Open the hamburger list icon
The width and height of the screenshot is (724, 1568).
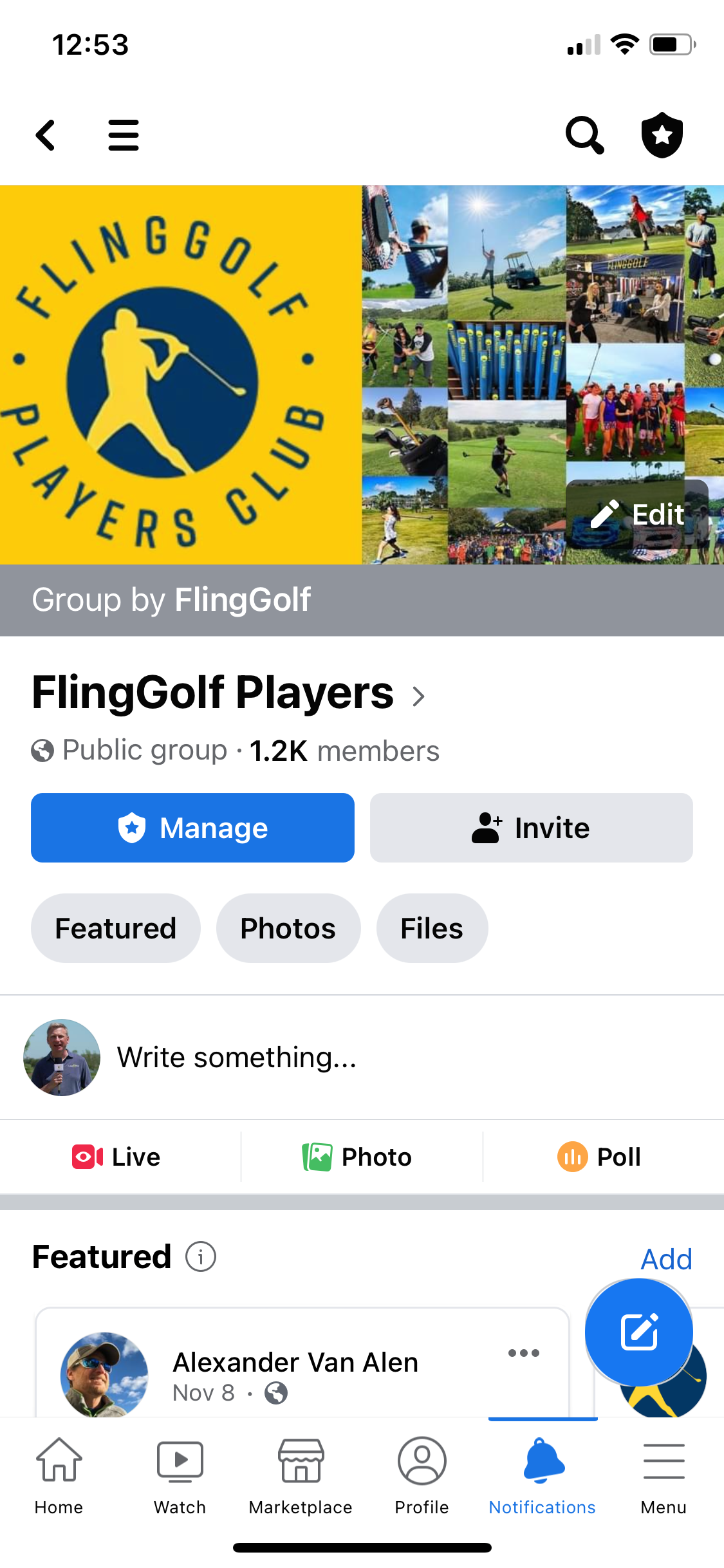coord(124,135)
